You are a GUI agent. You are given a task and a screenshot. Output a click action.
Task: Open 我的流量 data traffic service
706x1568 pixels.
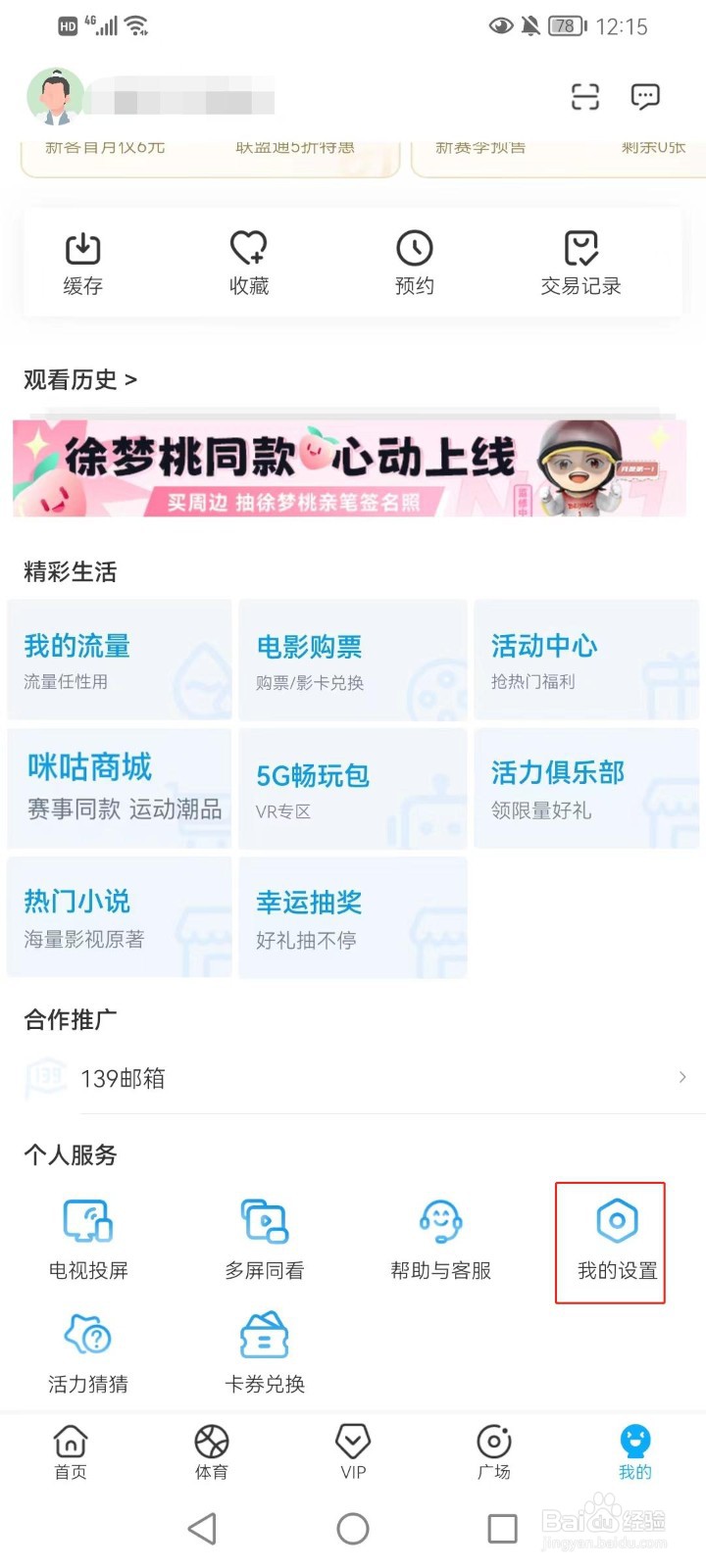pos(118,659)
